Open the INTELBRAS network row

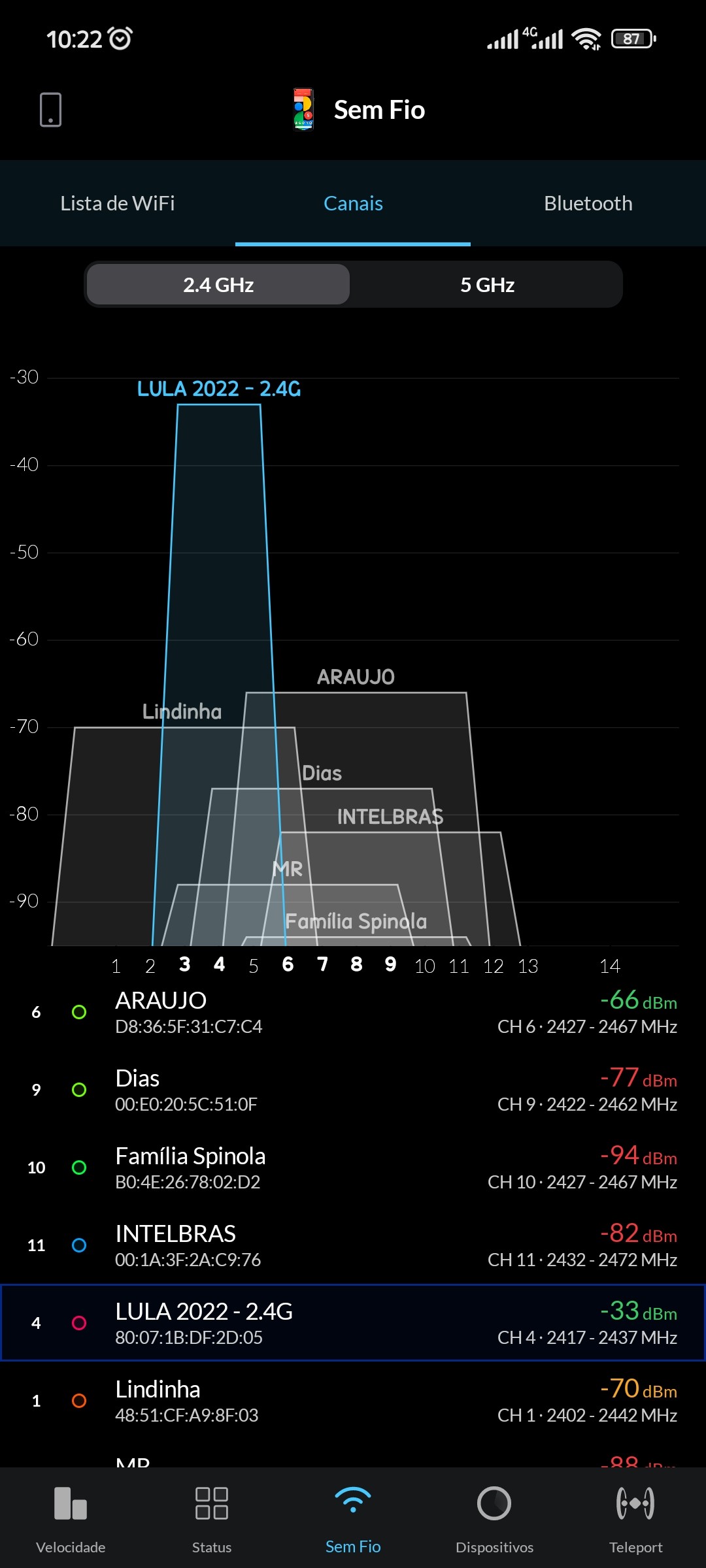[353, 1246]
